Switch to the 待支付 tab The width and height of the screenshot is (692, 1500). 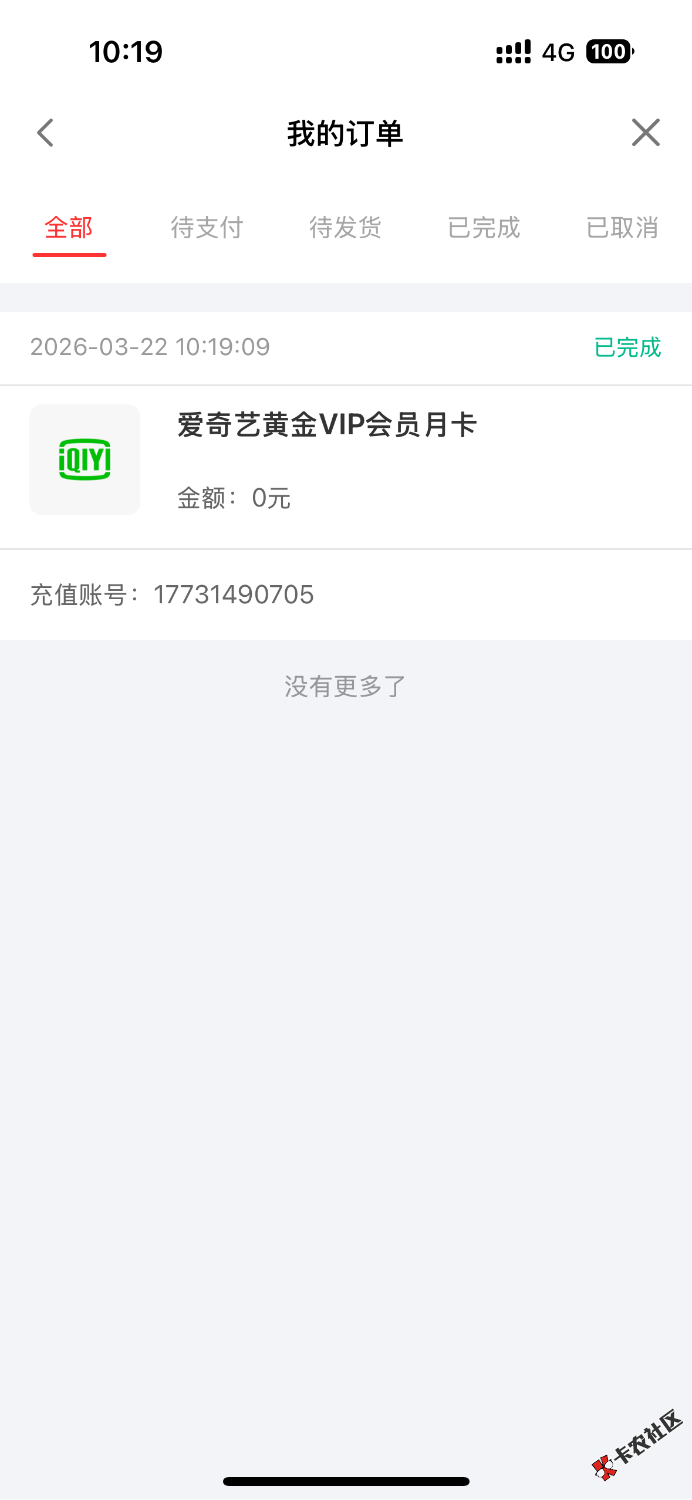tap(207, 228)
